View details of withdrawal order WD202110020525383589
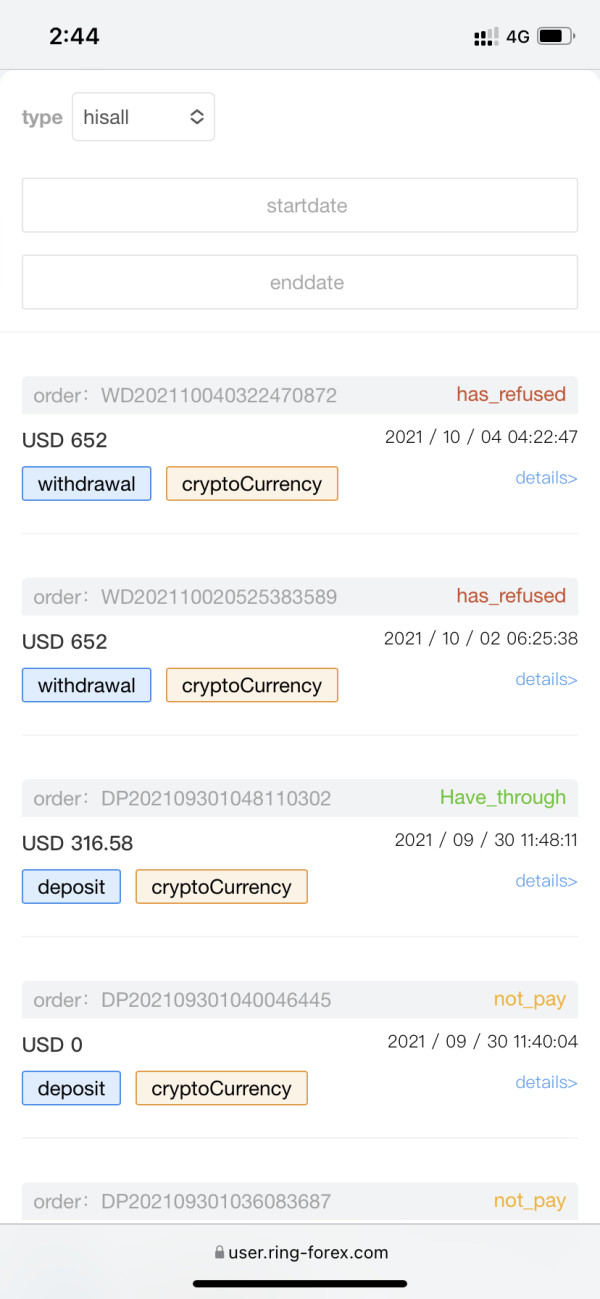Image resolution: width=600 pixels, height=1299 pixels. 546,679
